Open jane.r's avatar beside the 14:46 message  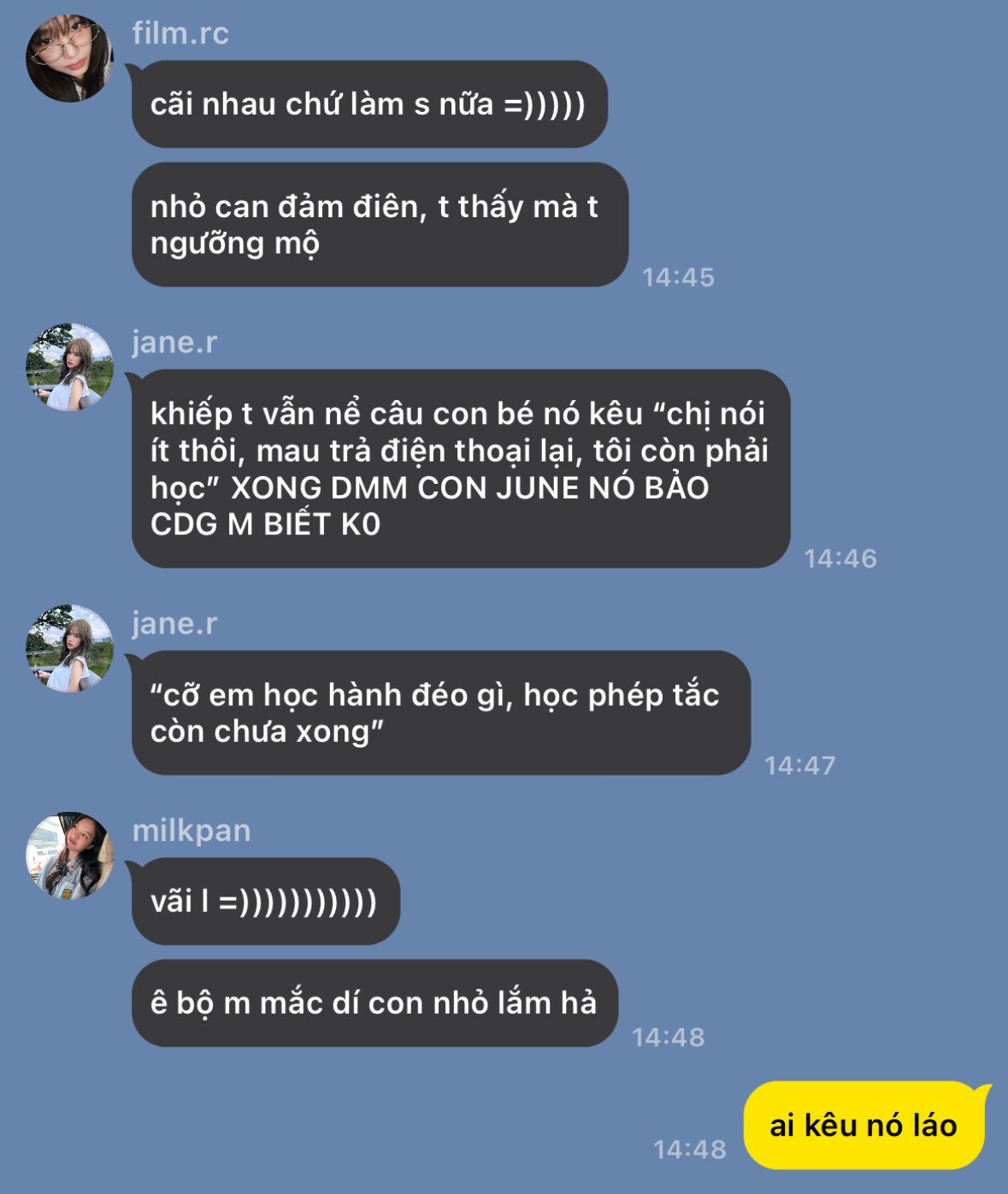click(x=69, y=367)
